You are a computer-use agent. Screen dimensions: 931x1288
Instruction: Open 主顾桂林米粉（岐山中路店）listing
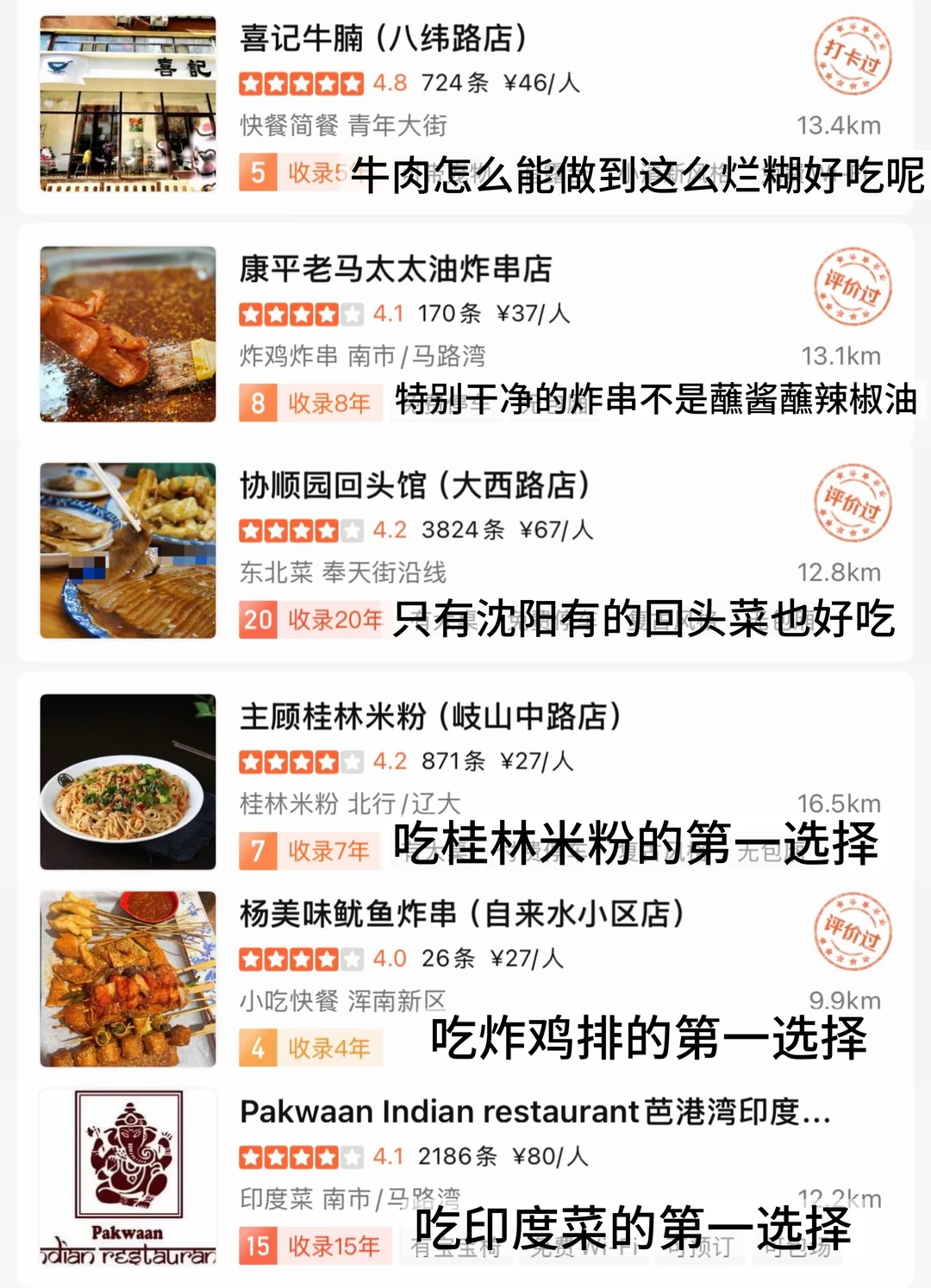431,715
